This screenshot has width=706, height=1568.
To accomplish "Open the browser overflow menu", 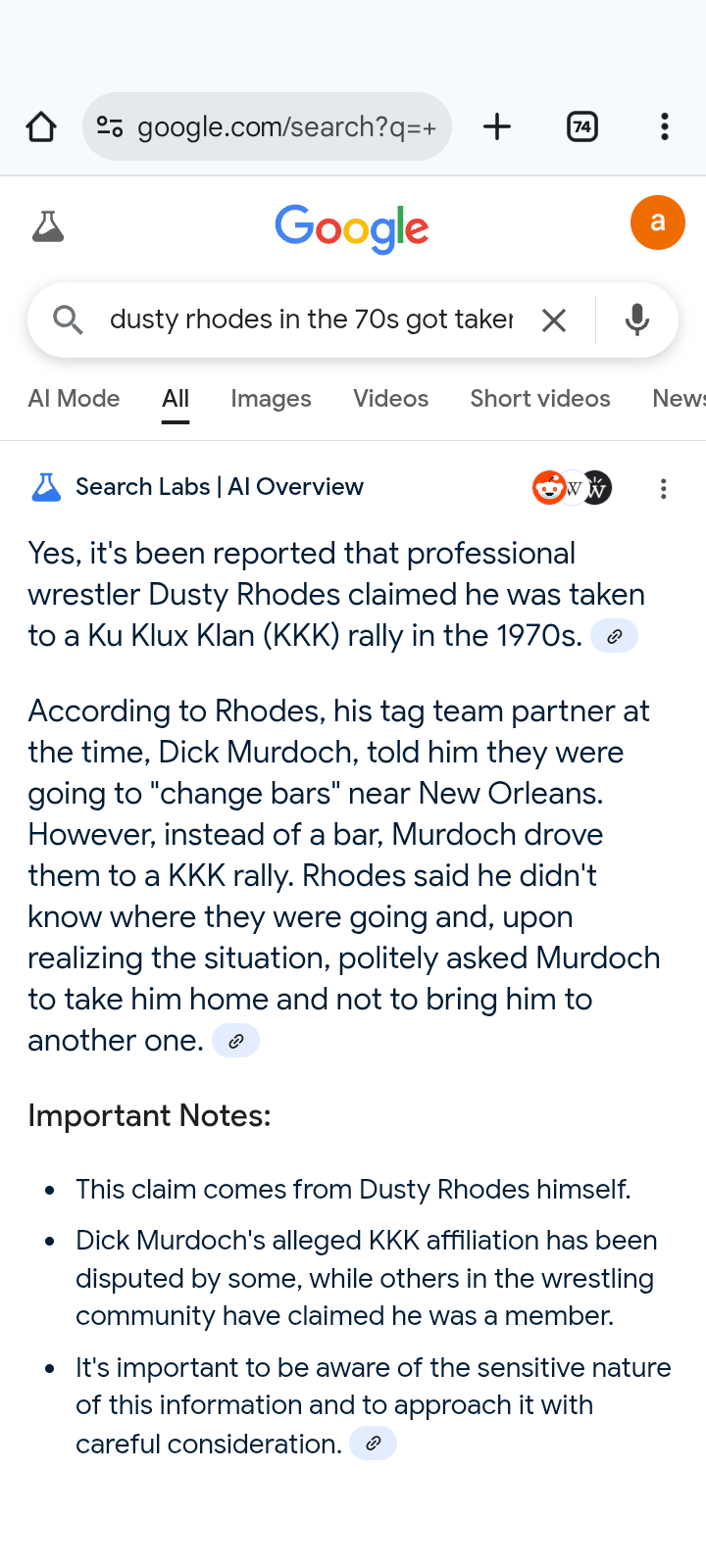I will tap(665, 126).
